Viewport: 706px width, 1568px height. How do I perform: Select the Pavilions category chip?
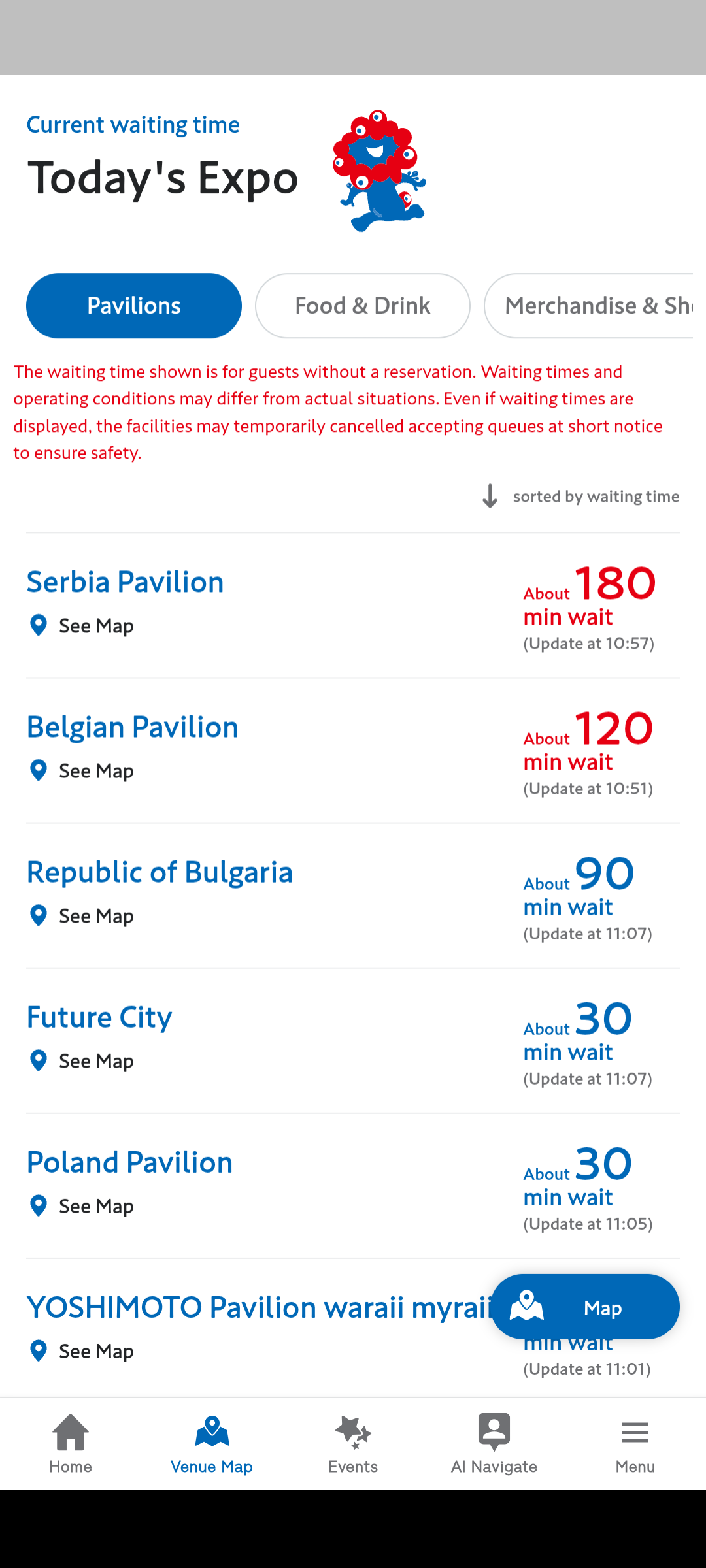click(134, 306)
